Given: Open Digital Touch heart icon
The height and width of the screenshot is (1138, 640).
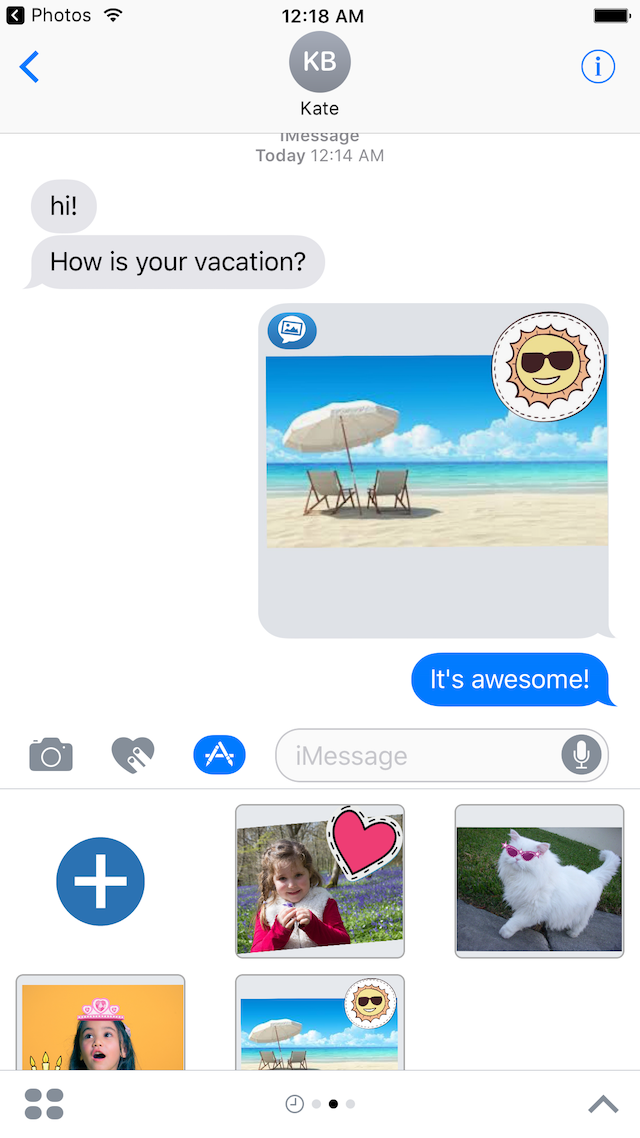Looking at the screenshot, I should coord(133,755).
